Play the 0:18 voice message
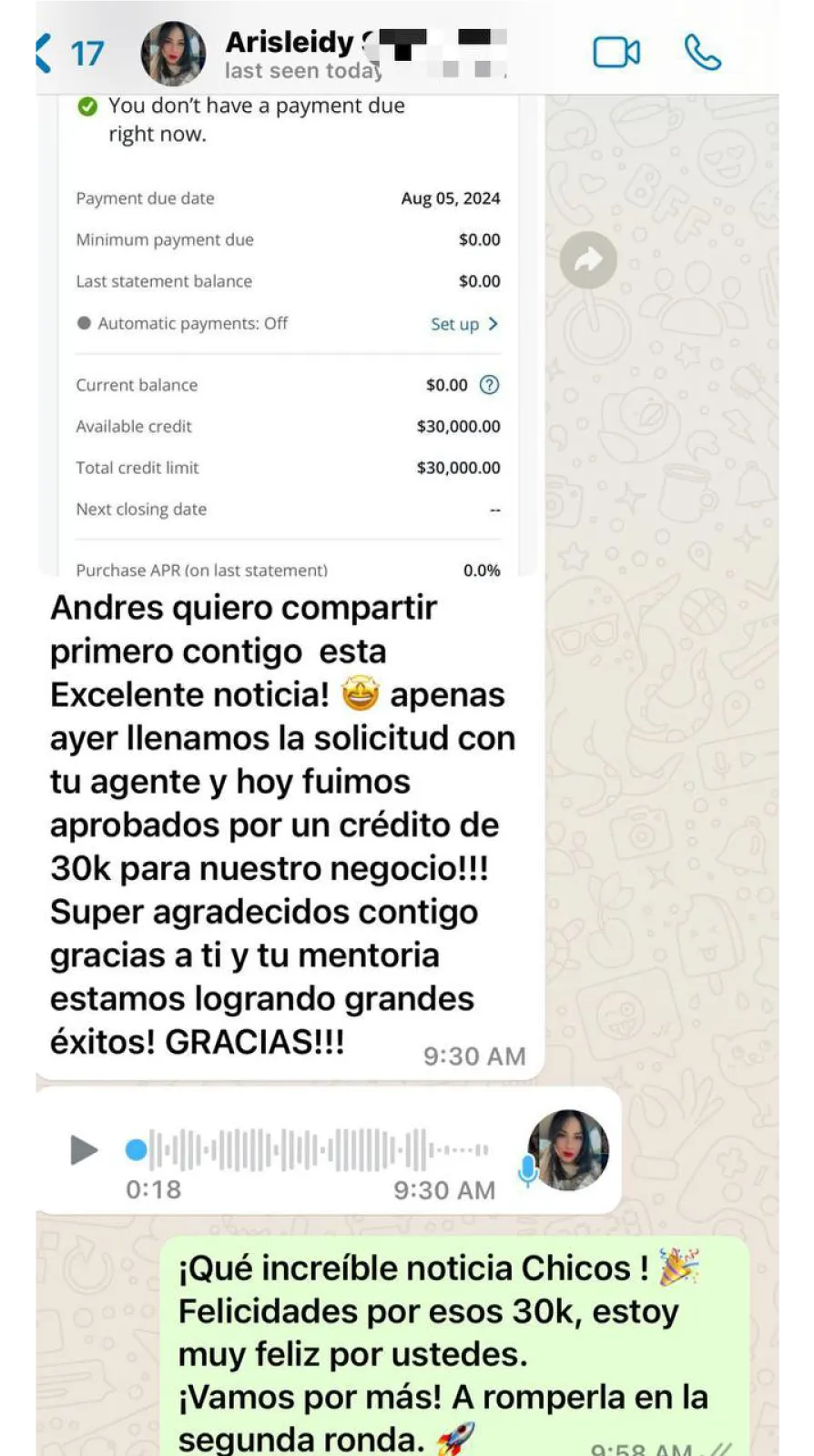Viewport: 814px width, 1456px height. (84, 1150)
